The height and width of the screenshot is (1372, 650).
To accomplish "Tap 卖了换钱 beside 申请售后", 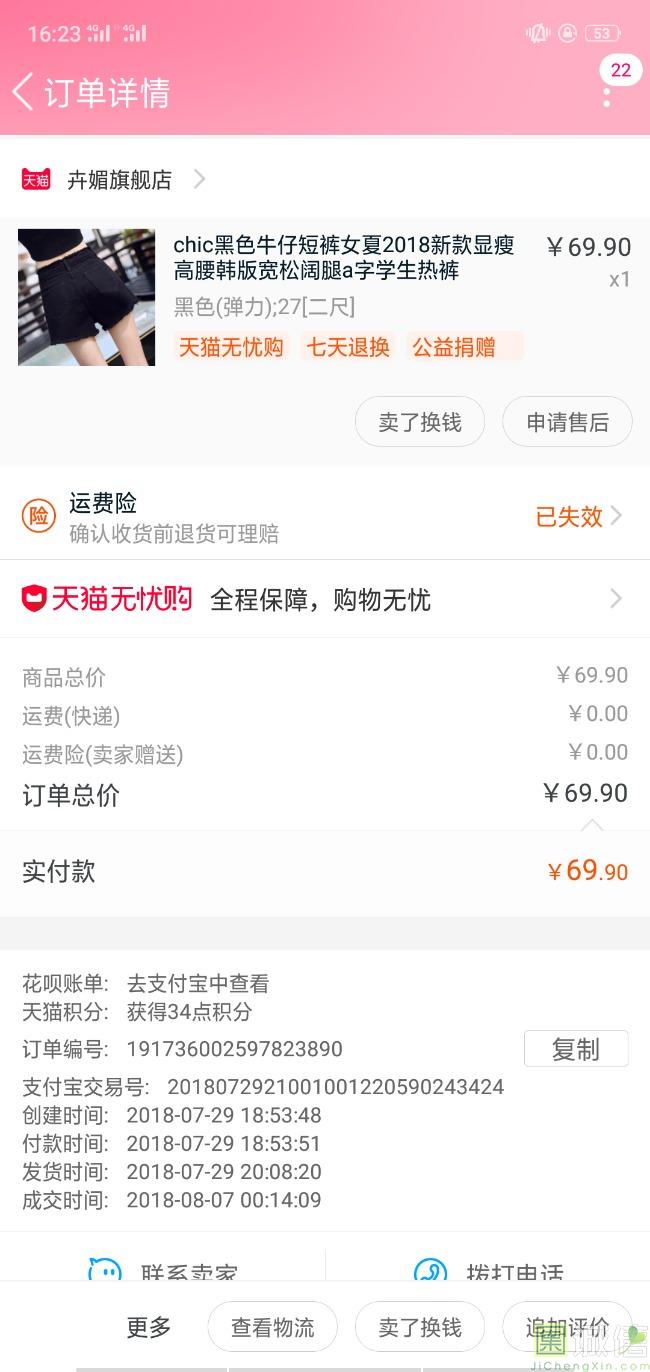I will pos(419,422).
